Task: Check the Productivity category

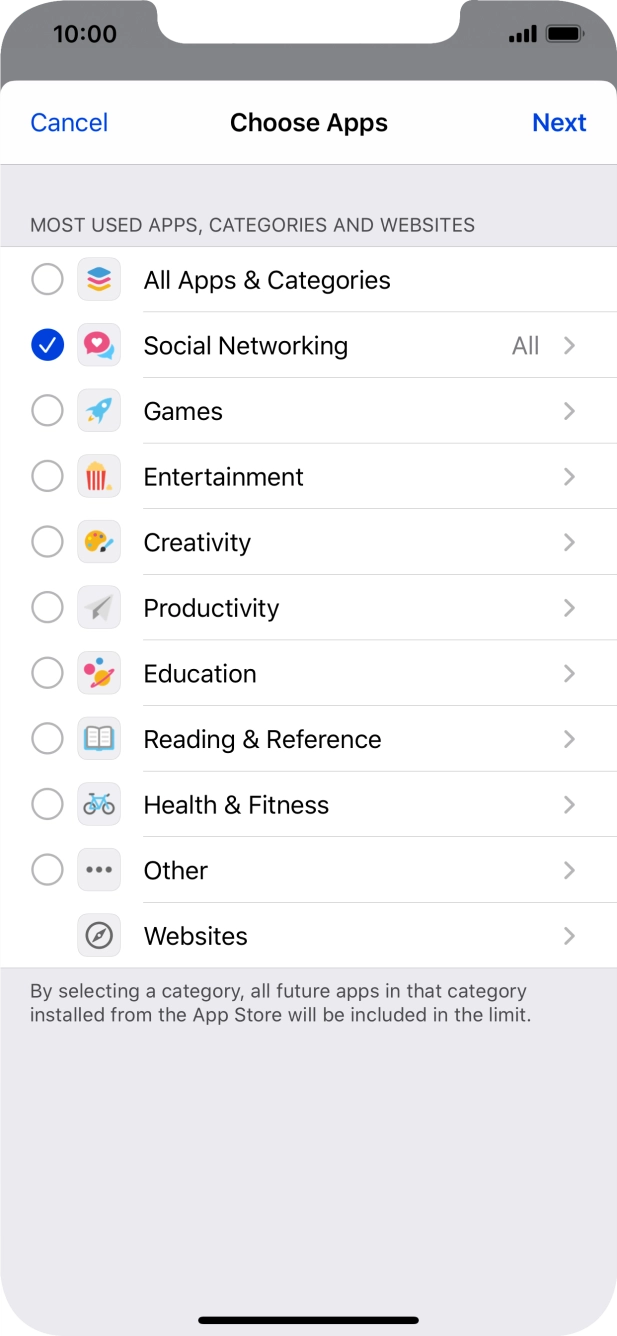Action: (47, 608)
